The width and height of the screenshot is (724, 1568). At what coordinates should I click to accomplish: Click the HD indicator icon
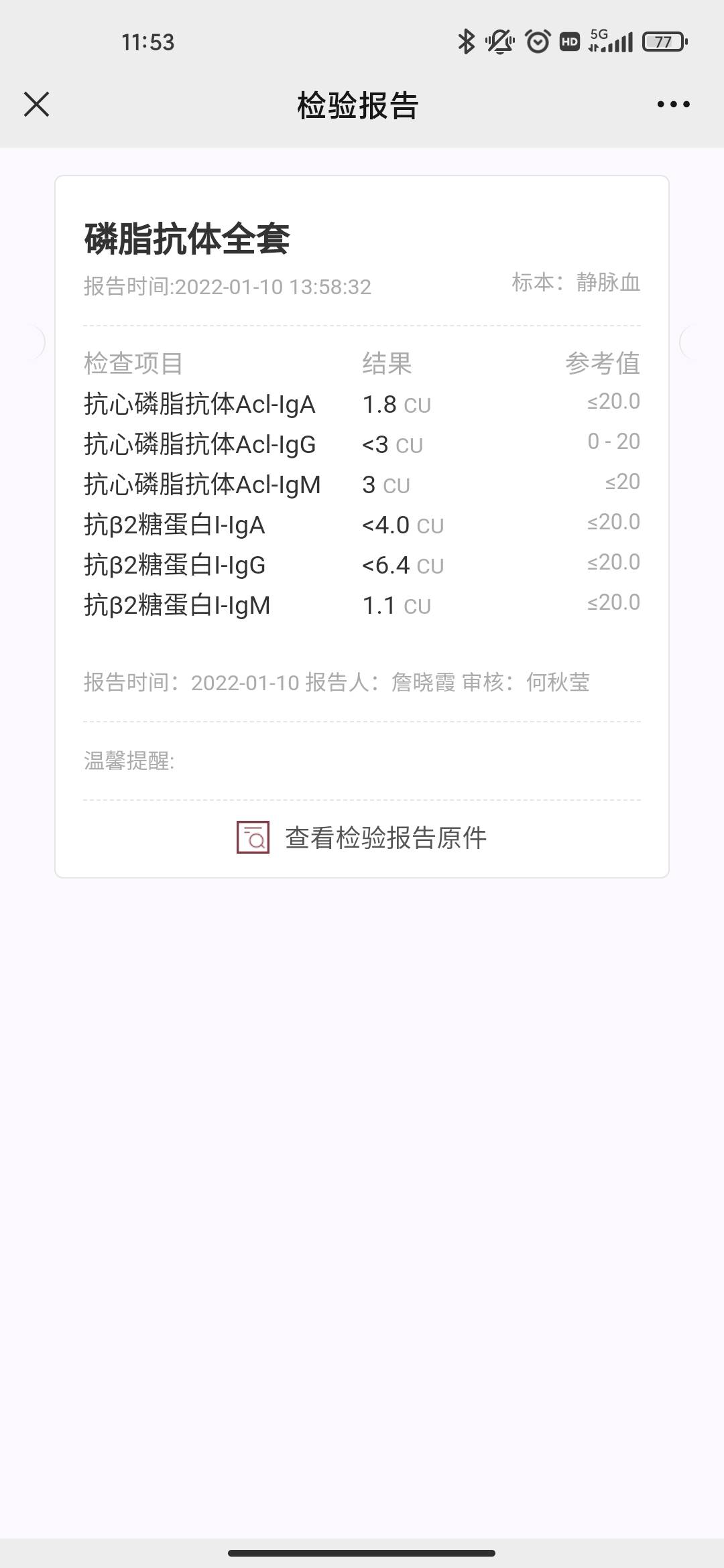(x=568, y=42)
